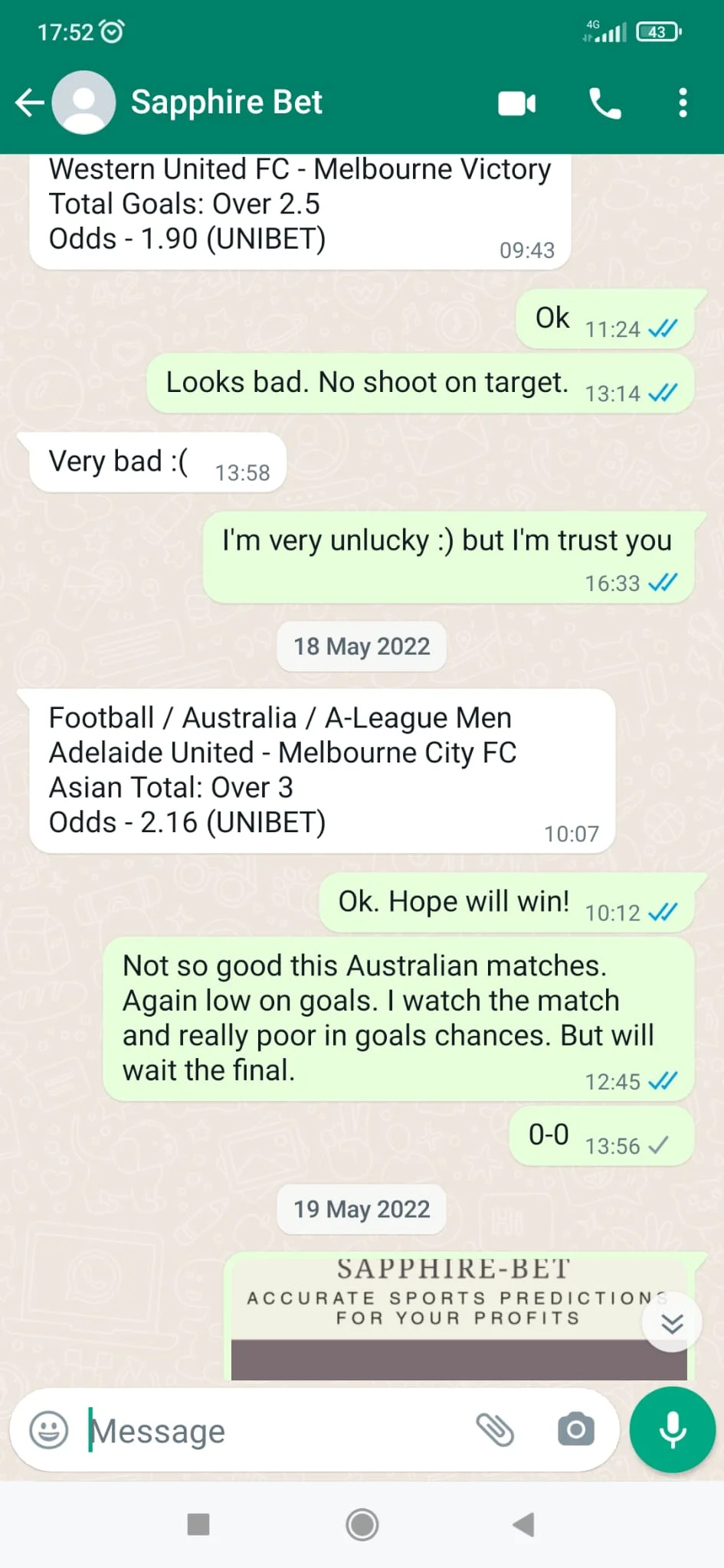This screenshot has width=724, height=1568.
Task: Open Sapphire Bet contact info
Action: [227, 103]
